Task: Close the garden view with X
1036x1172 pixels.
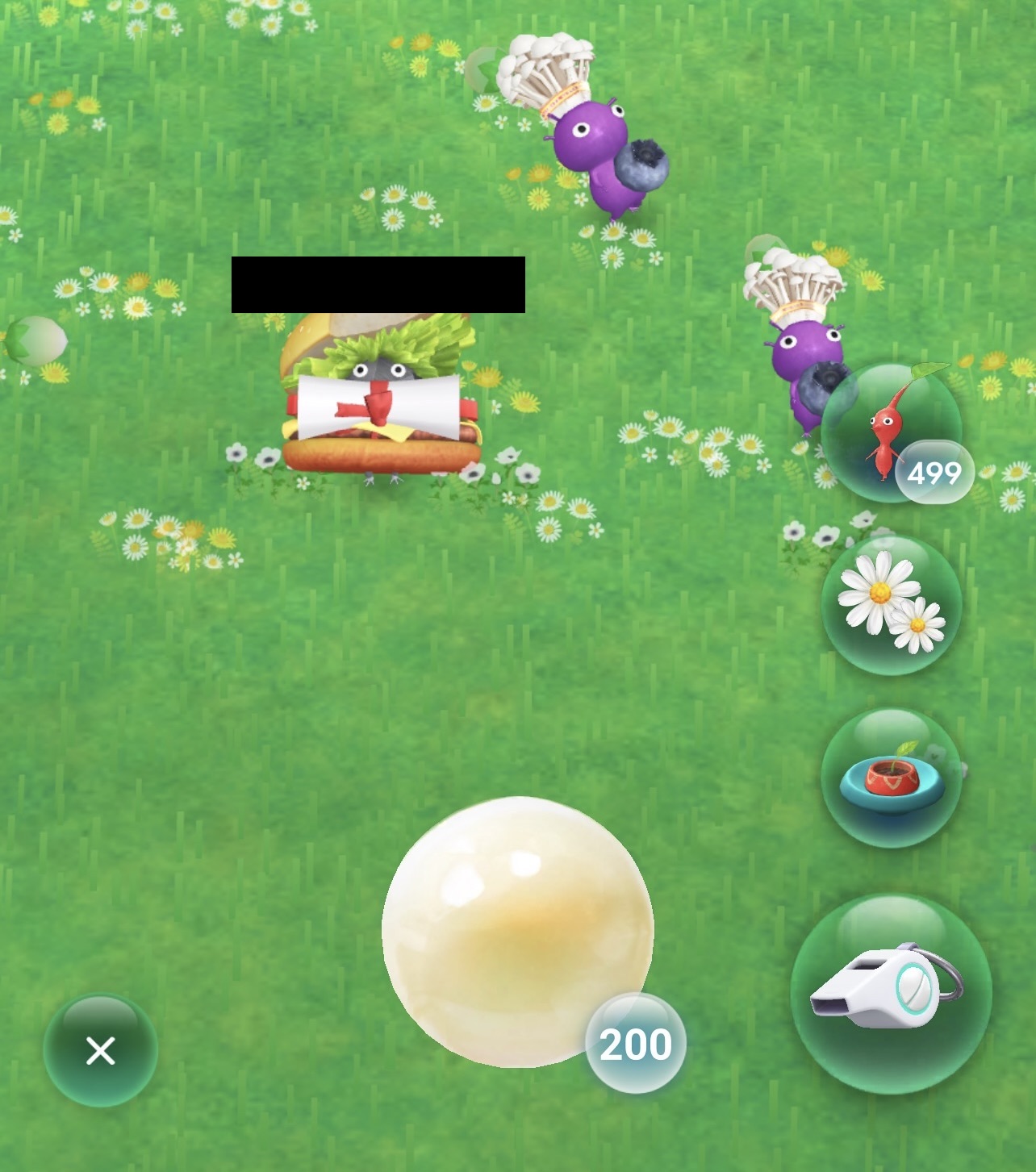Action: (x=100, y=1050)
